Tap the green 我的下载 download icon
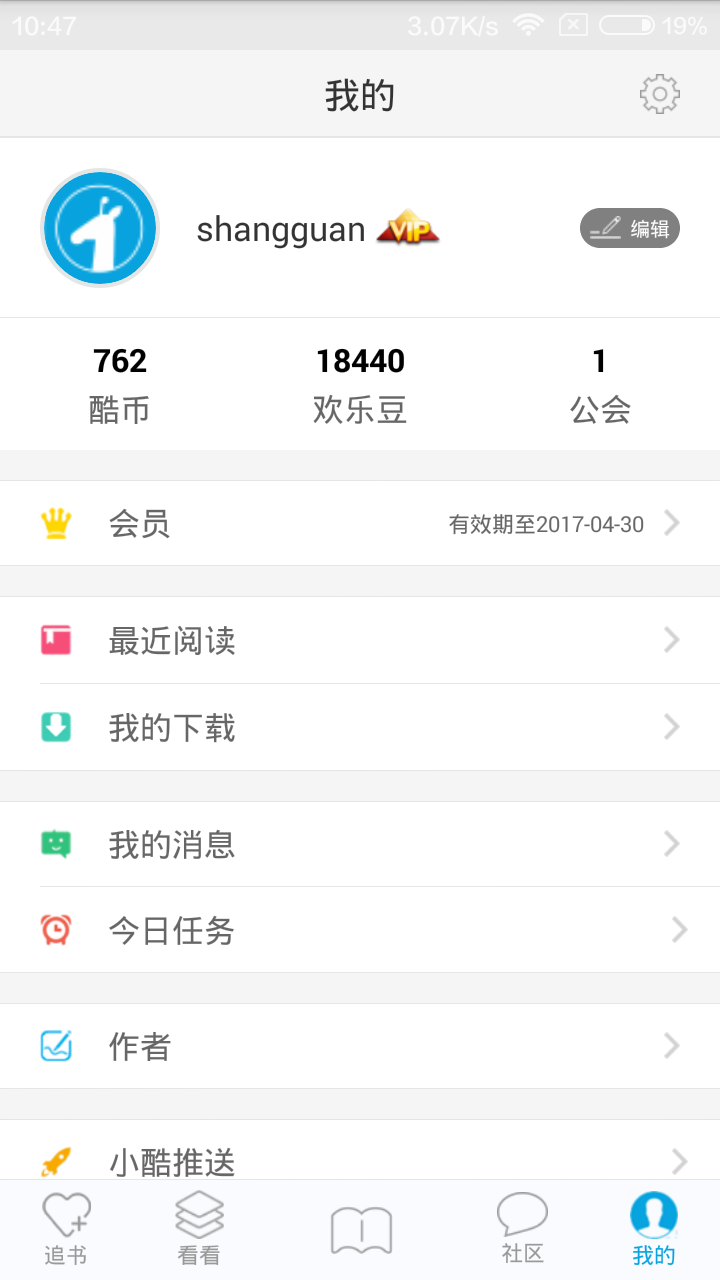The height and width of the screenshot is (1280, 720). coord(57,727)
